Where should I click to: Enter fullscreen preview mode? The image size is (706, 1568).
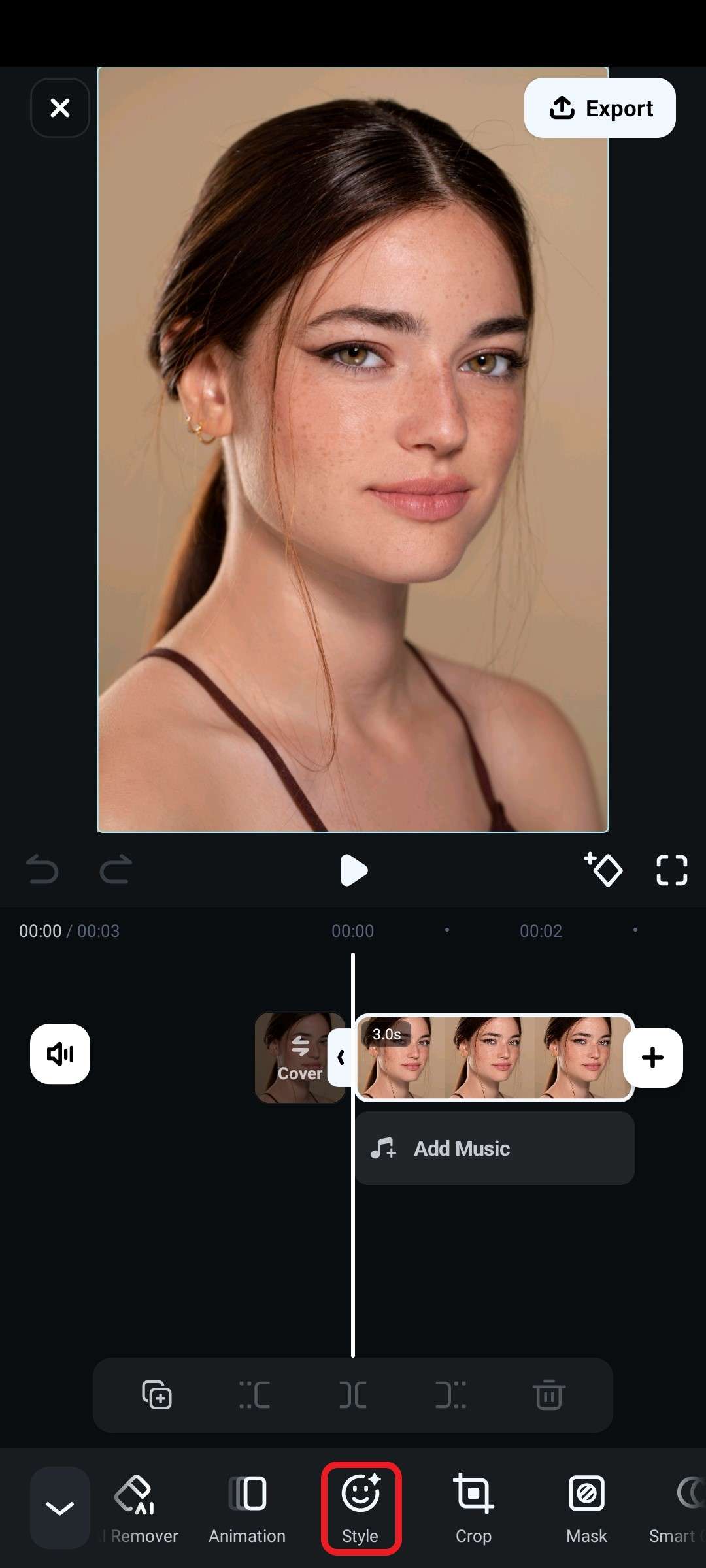coord(671,870)
